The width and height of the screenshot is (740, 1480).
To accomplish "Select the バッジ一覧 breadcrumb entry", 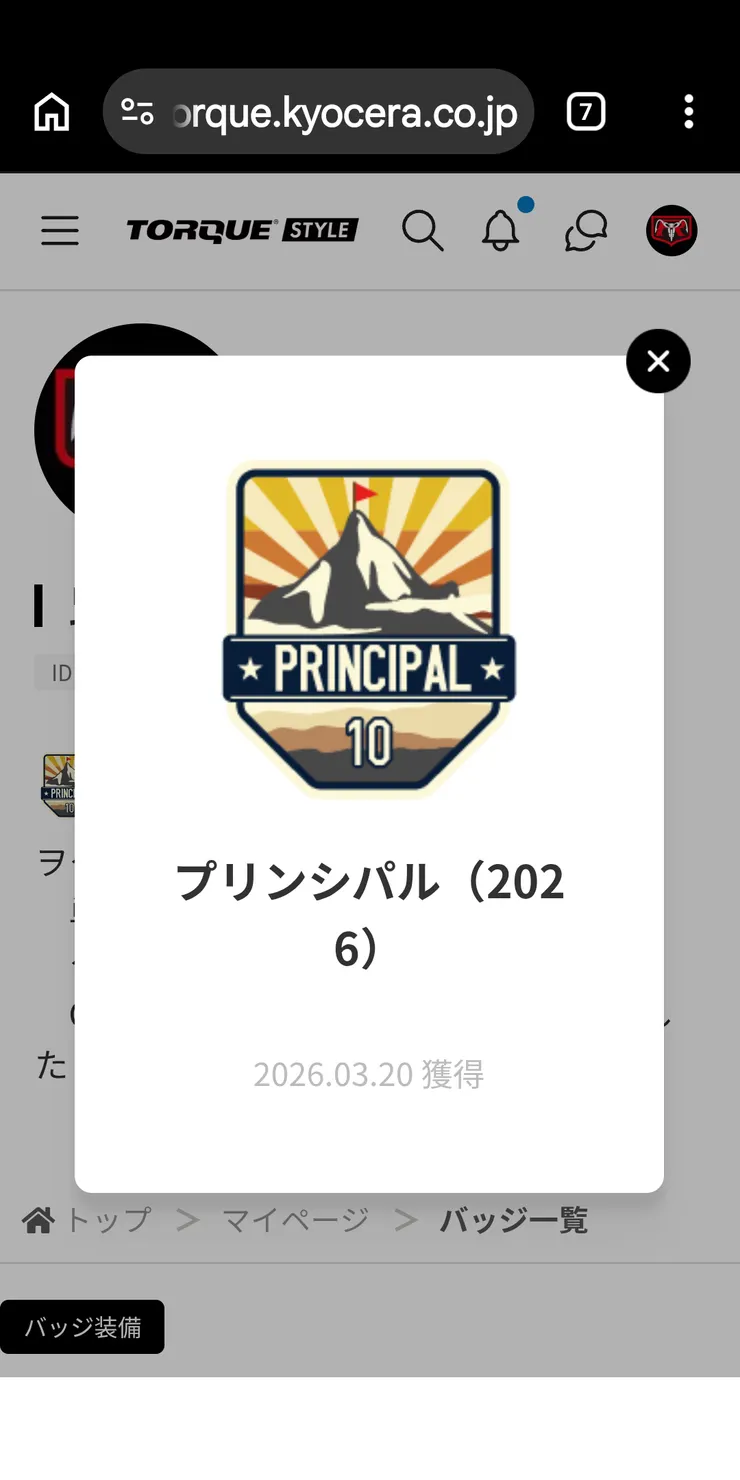I will (513, 1218).
